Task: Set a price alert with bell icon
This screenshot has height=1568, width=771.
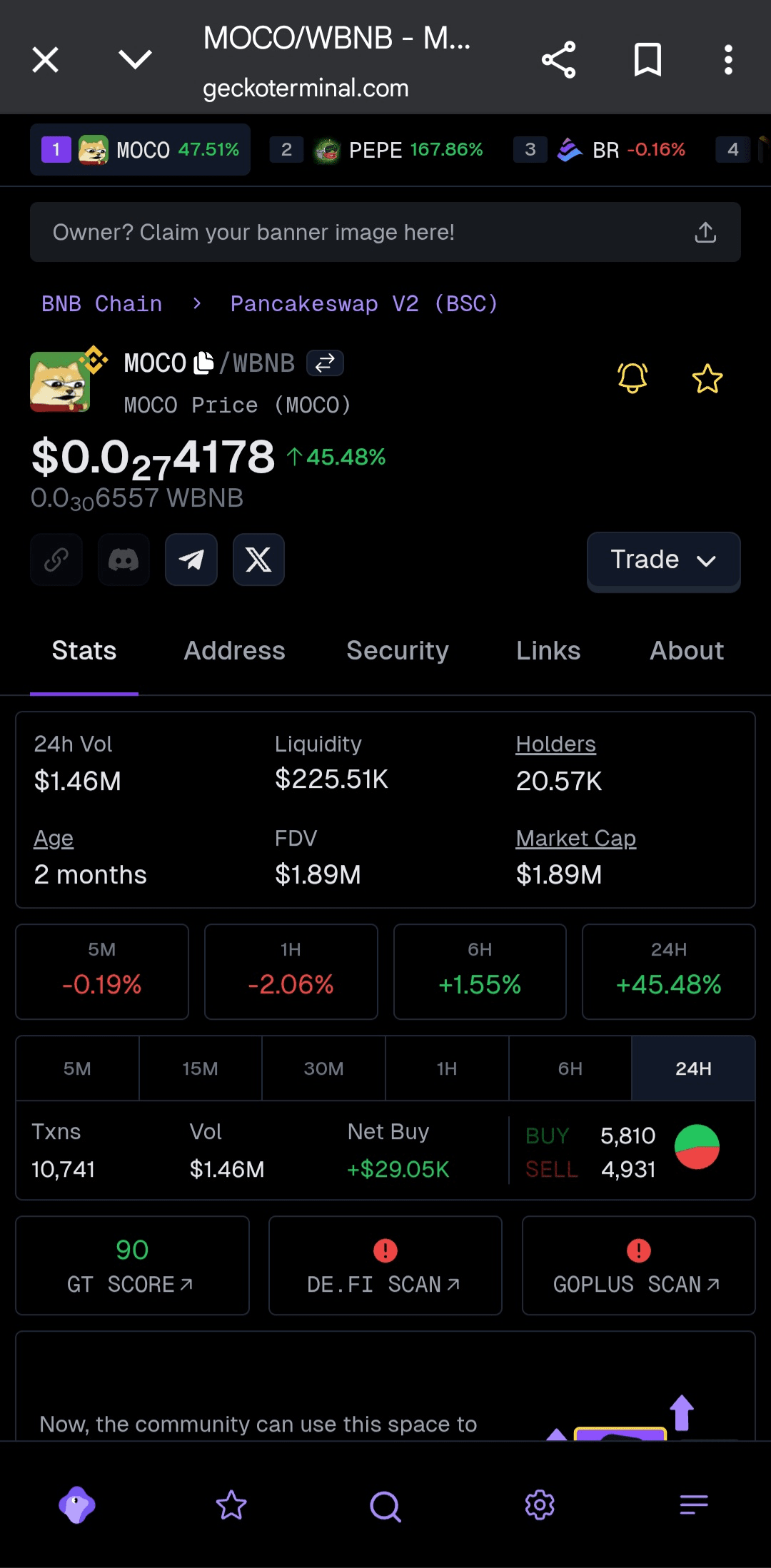Action: (633, 378)
